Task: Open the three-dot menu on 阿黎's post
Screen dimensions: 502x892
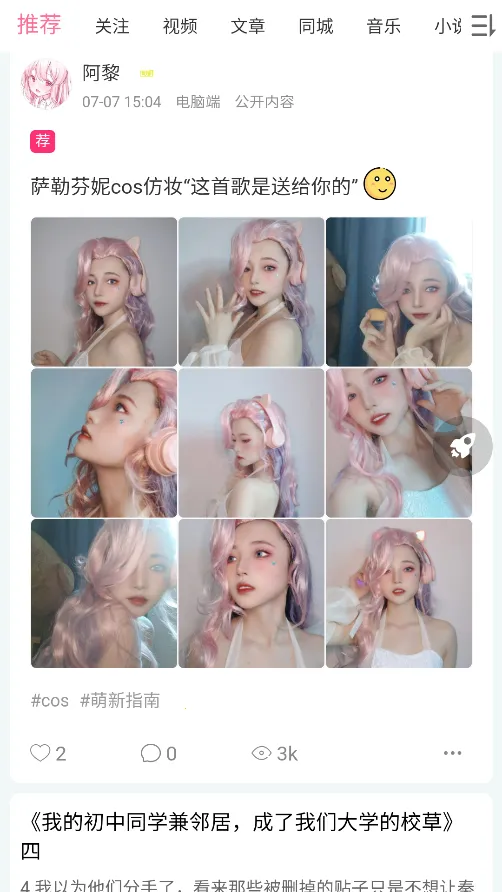Action: [452, 753]
